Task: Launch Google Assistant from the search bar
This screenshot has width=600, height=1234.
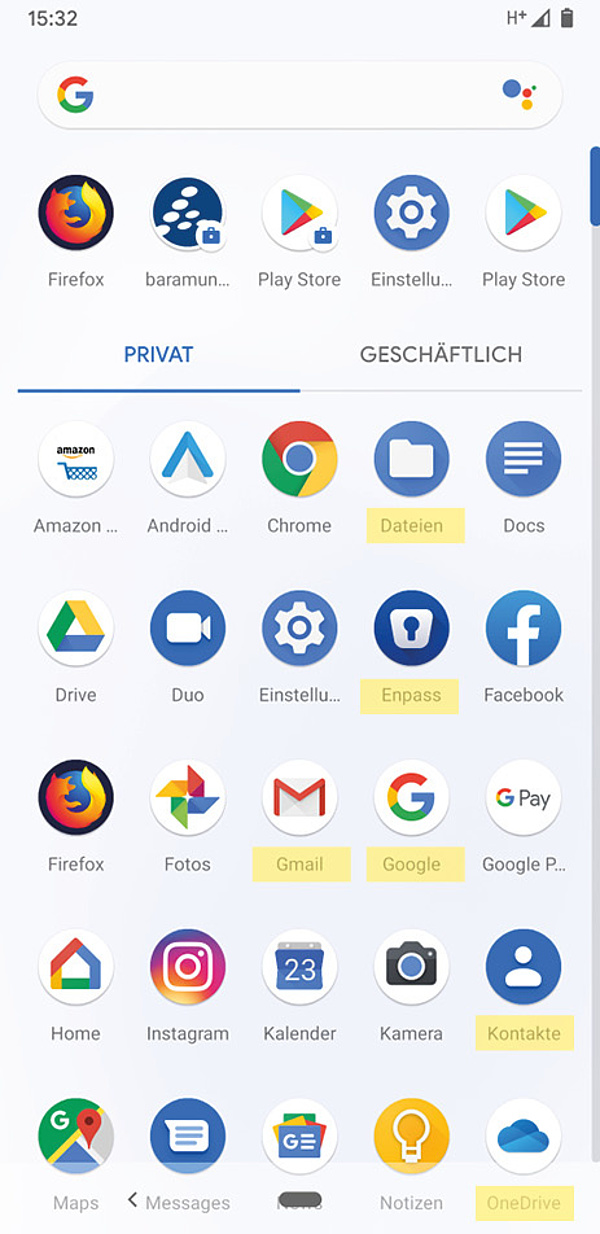Action: (519, 95)
